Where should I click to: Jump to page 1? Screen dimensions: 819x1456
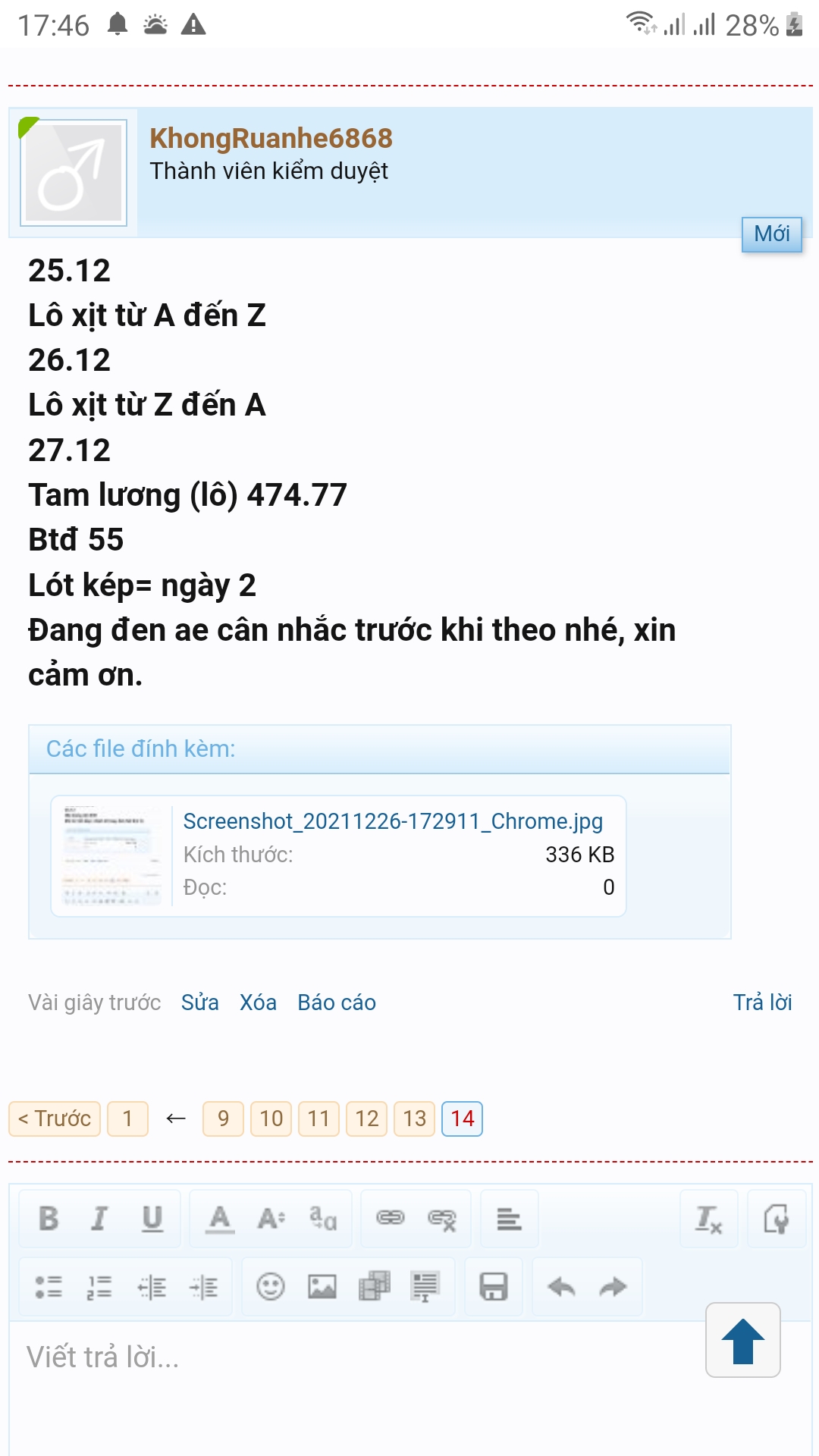[x=127, y=1119]
